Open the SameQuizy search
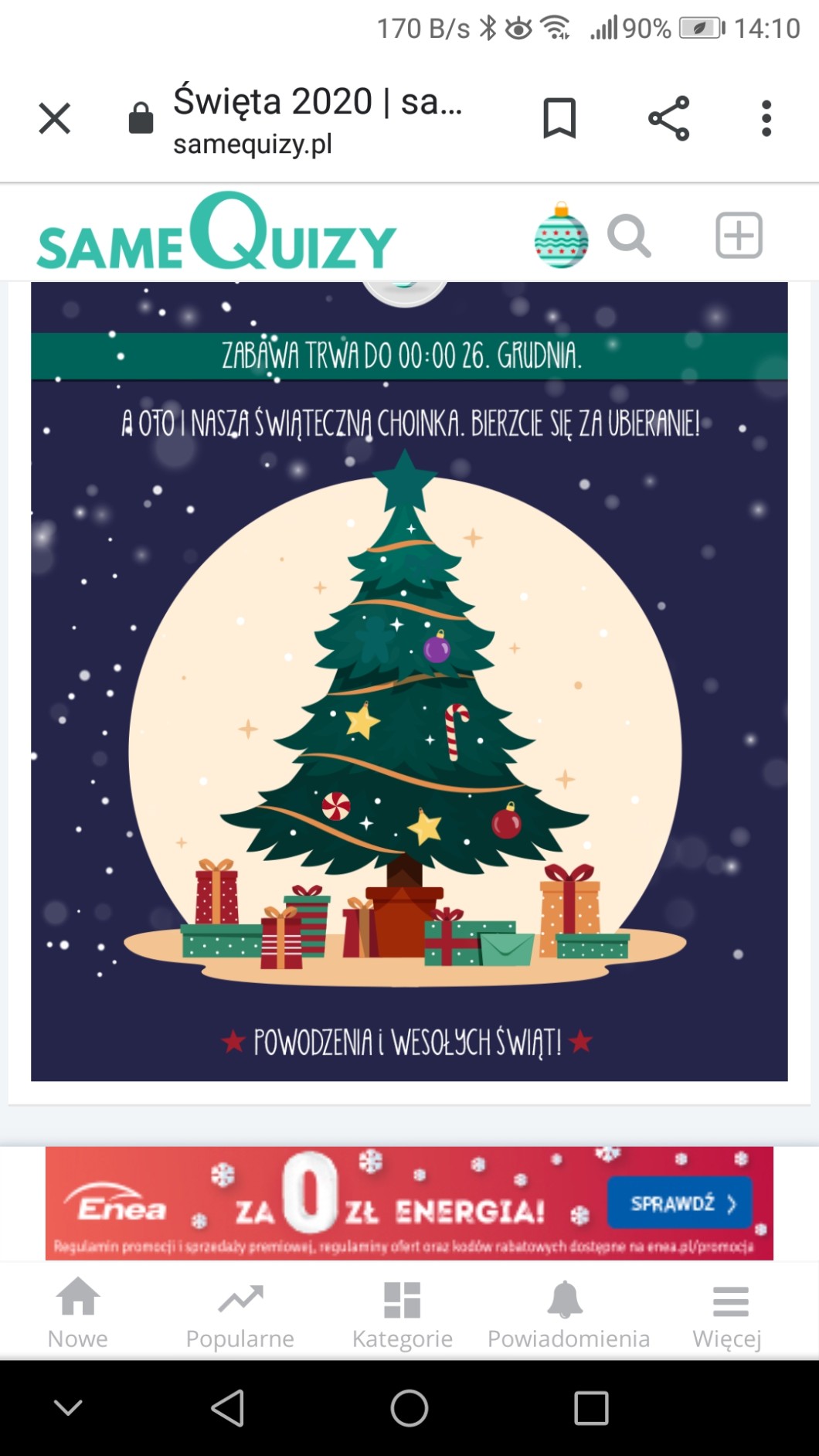The width and height of the screenshot is (819, 1456). pyautogui.click(x=629, y=236)
